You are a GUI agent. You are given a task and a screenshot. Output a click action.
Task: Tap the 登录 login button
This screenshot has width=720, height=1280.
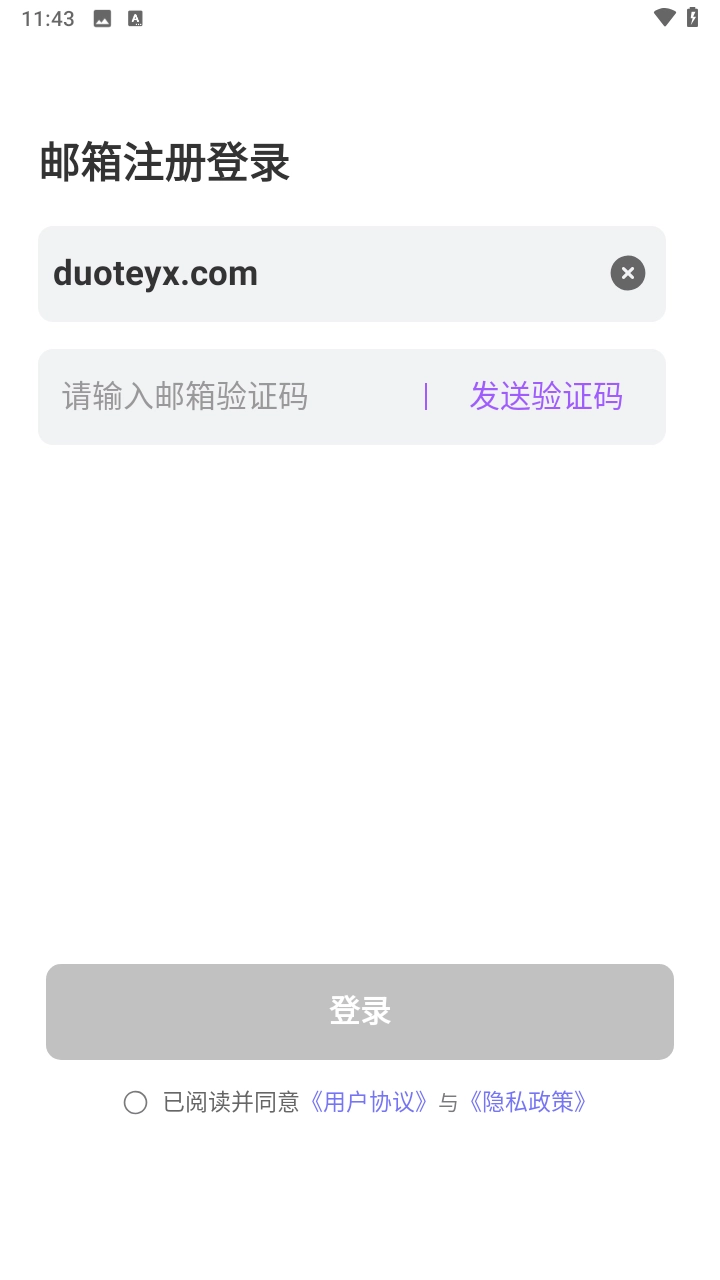(x=360, y=1011)
